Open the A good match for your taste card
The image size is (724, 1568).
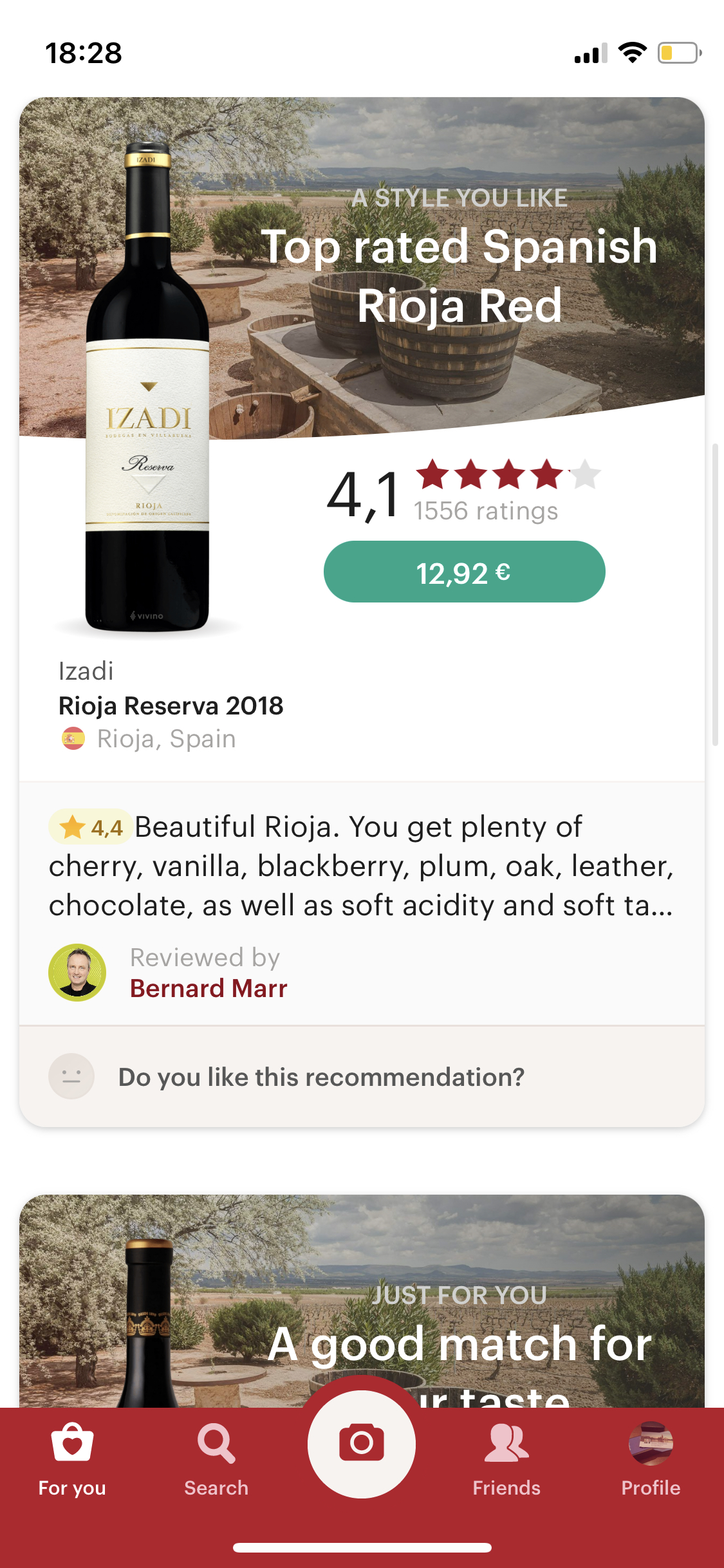[460, 1342]
